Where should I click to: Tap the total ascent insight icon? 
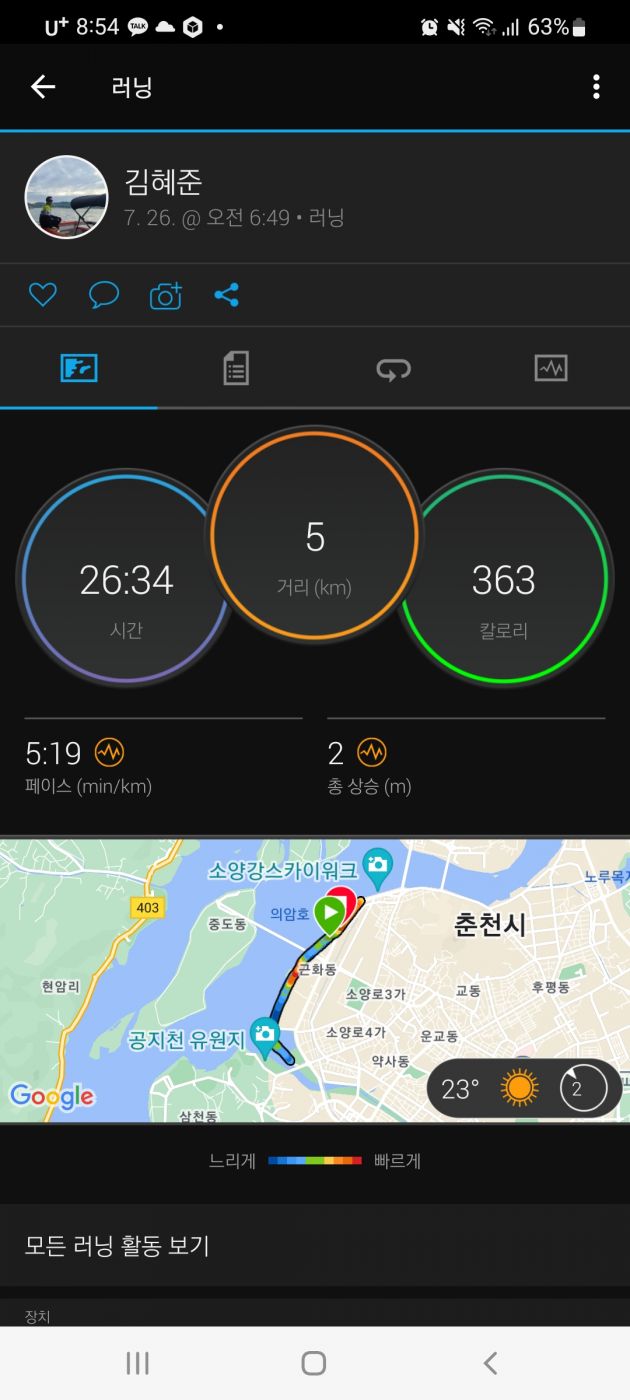pos(371,752)
